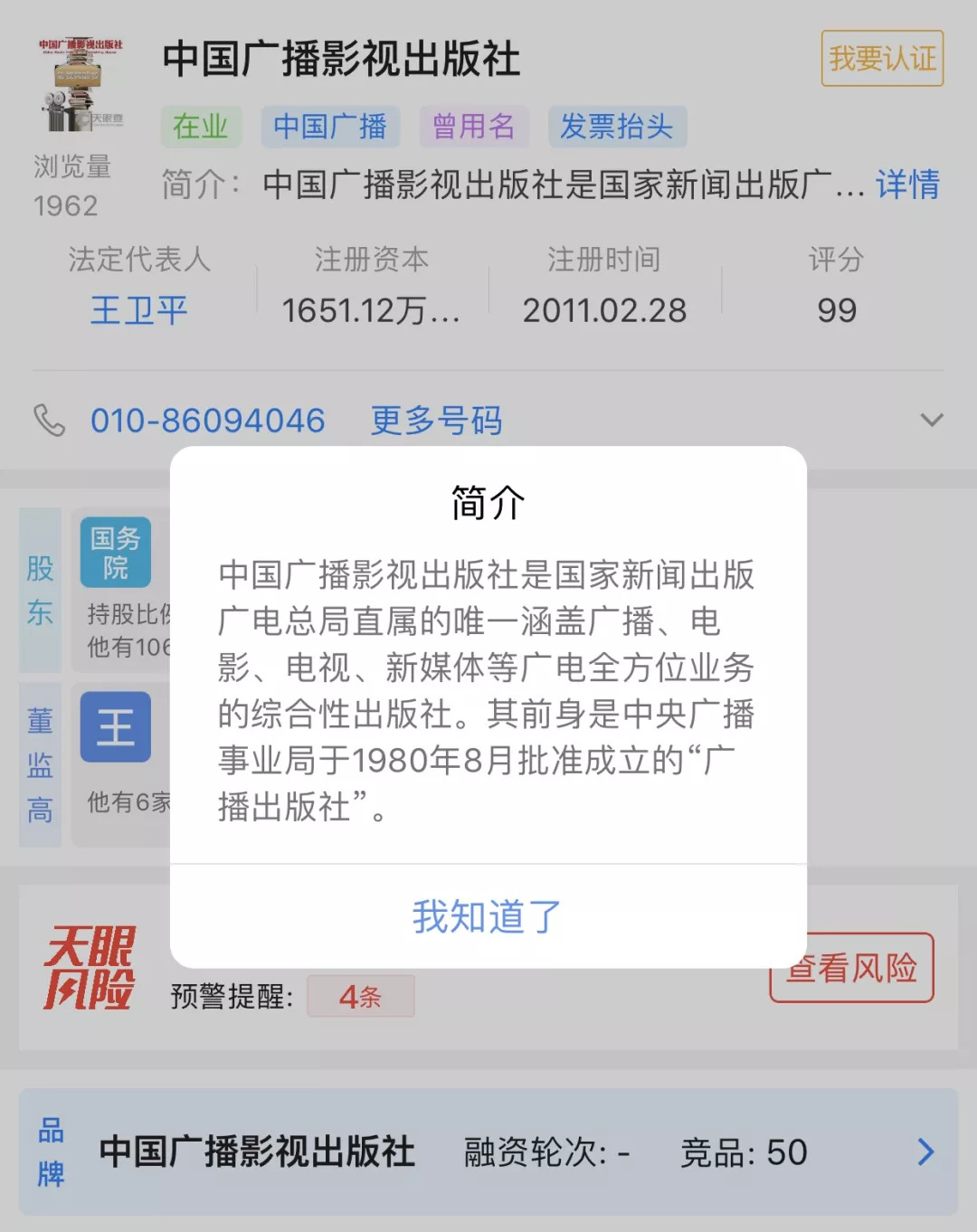View legal representative 王卫平
The width and height of the screenshot is (977, 1232).
[138, 310]
